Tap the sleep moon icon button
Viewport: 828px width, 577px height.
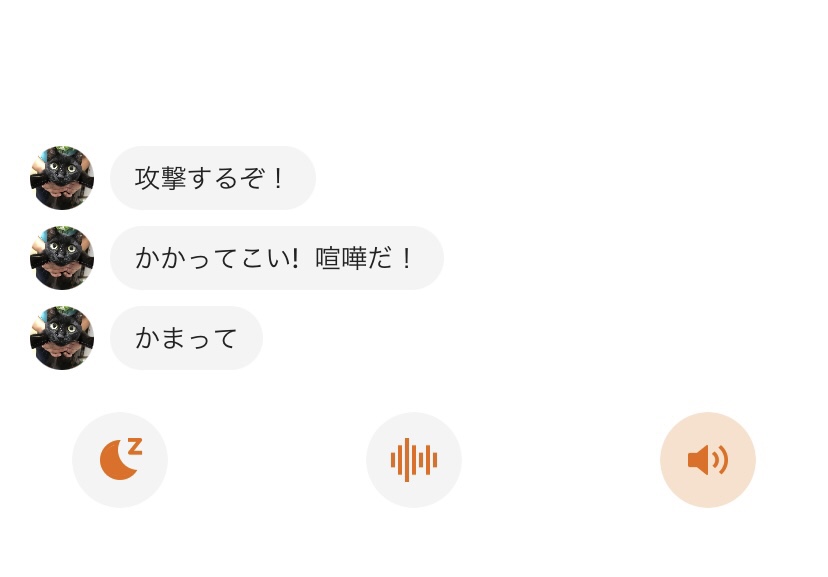point(120,460)
